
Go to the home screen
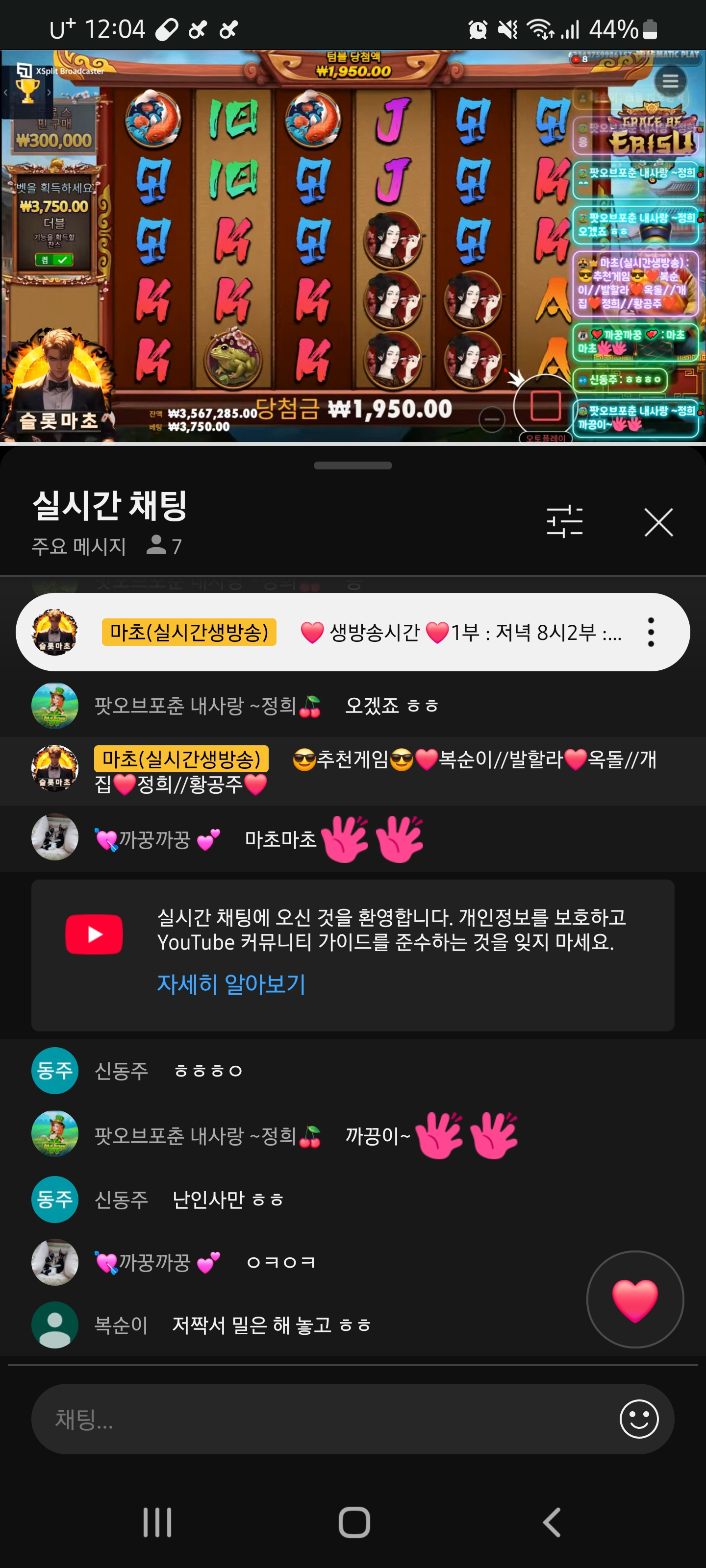pos(354,1522)
